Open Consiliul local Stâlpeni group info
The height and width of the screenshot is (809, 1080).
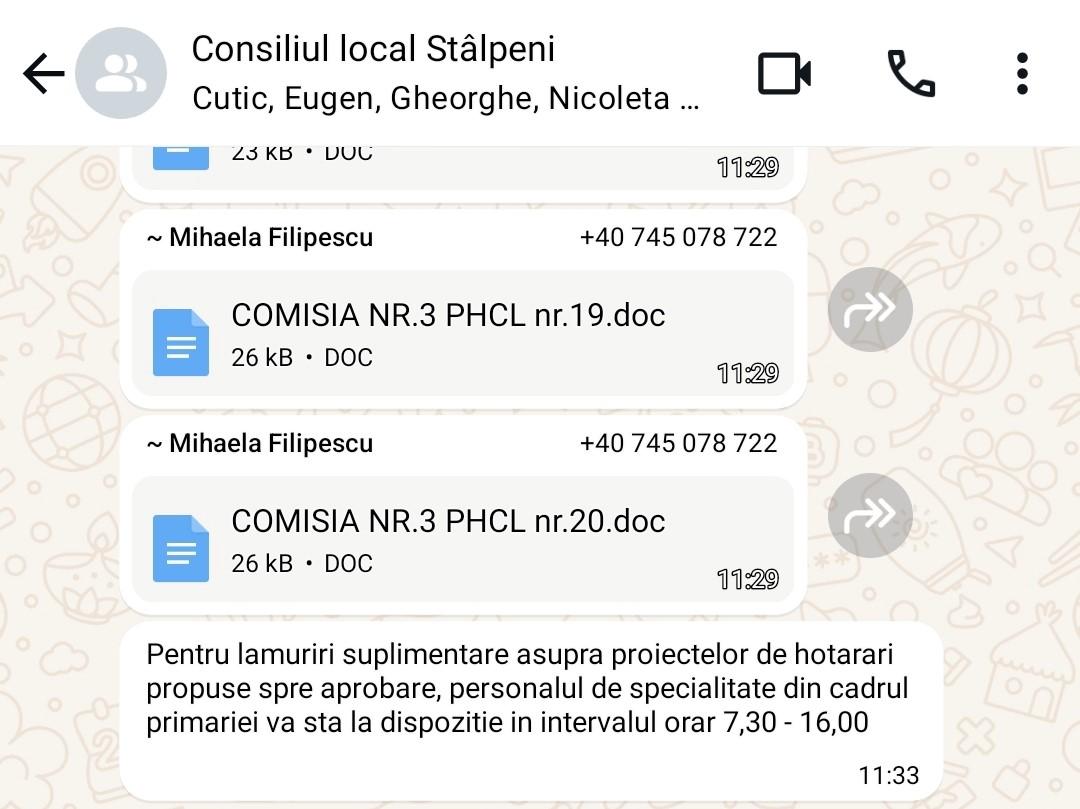[445, 73]
